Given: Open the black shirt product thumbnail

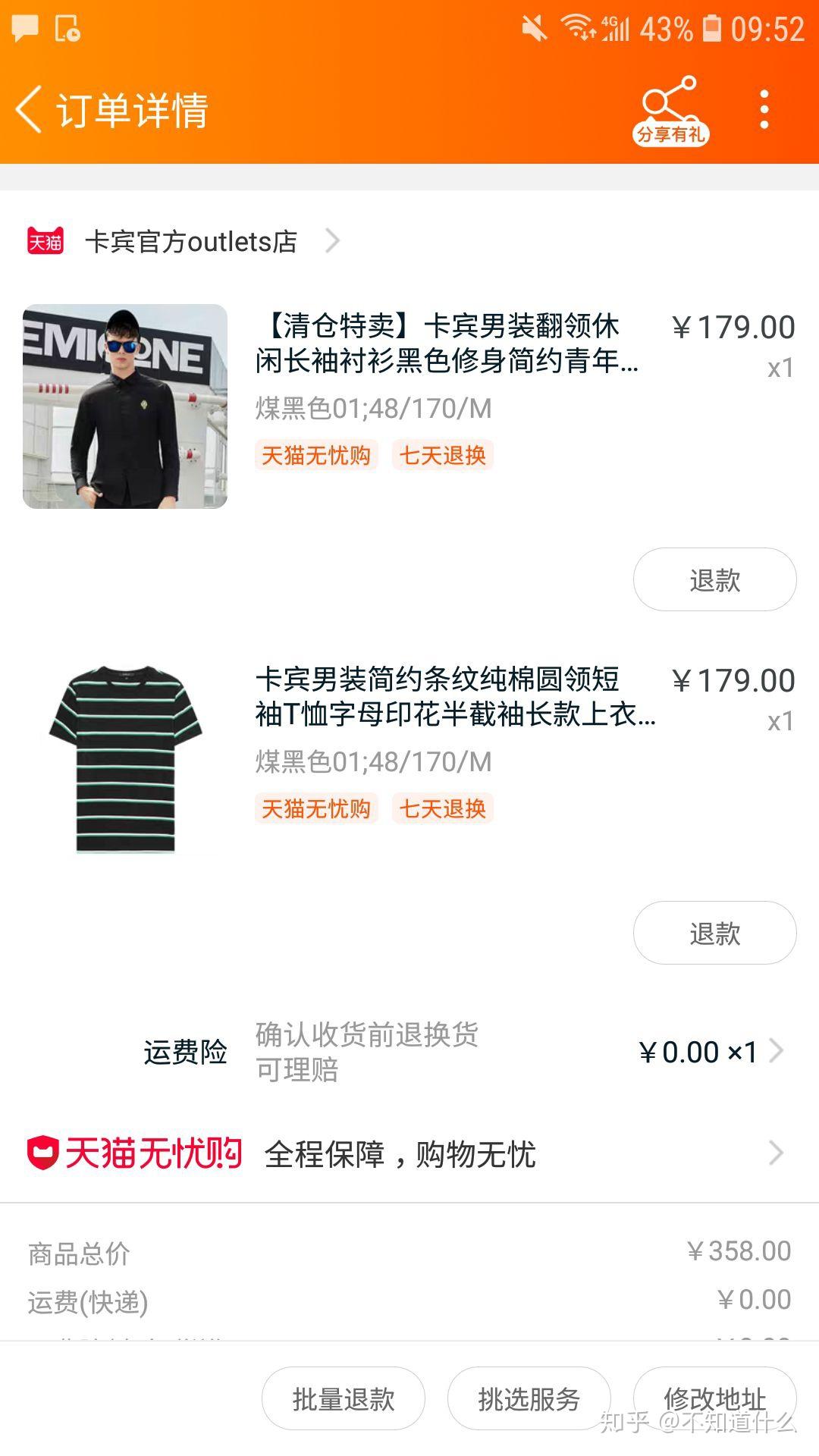Looking at the screenshot, I should (x=126, y=407).
